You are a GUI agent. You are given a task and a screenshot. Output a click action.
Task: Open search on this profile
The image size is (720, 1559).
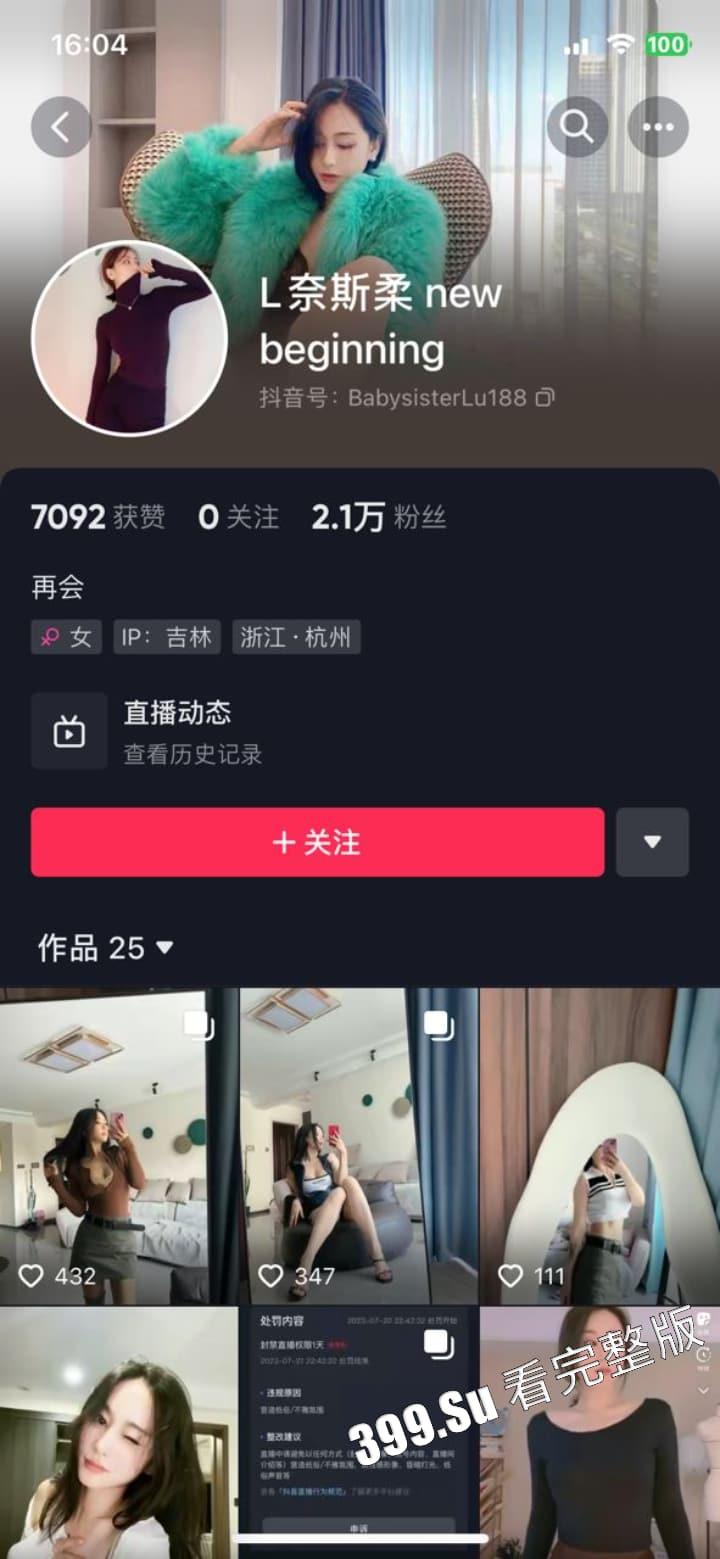point(577,127)
